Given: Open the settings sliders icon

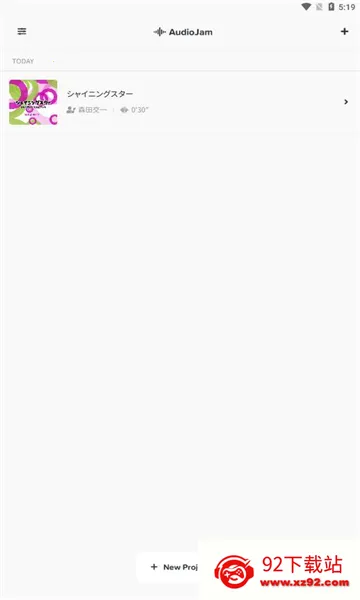Looking at the screenshot, I should [x=22, y=31].
